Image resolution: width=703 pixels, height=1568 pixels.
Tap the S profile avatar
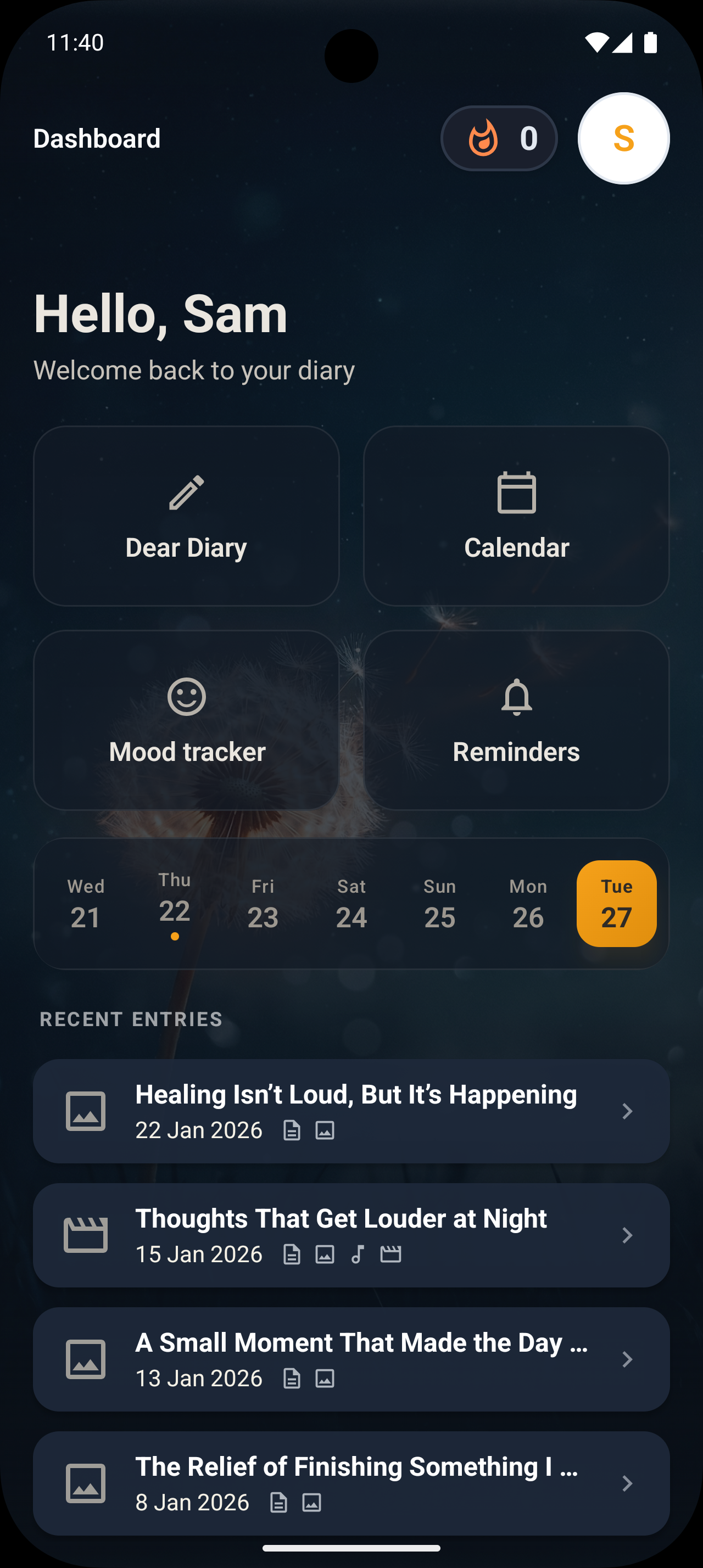pyautogui.click(x=624, y=138)
